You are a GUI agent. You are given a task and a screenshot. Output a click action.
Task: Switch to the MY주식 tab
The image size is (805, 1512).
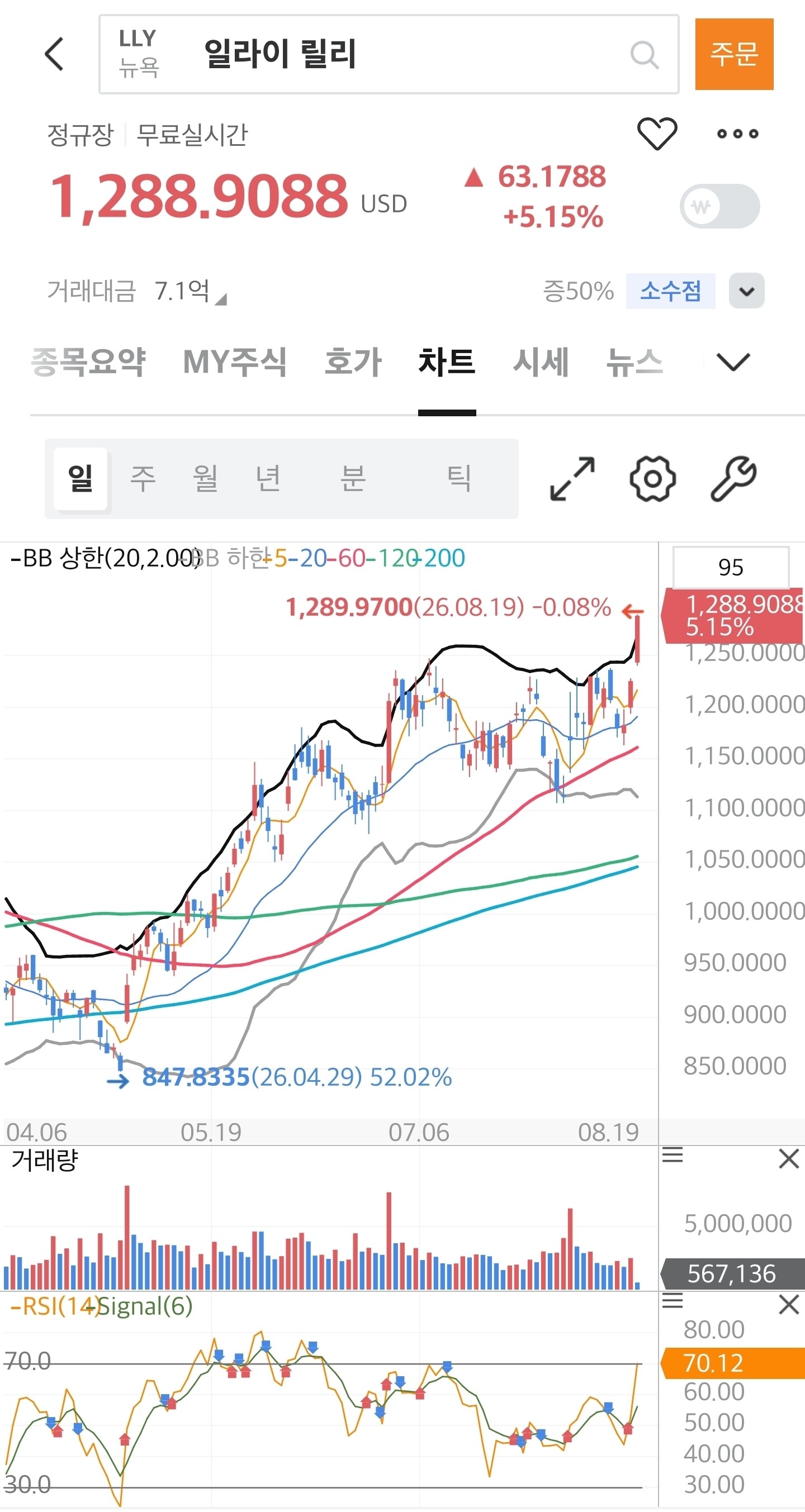(x=235, y=362)
